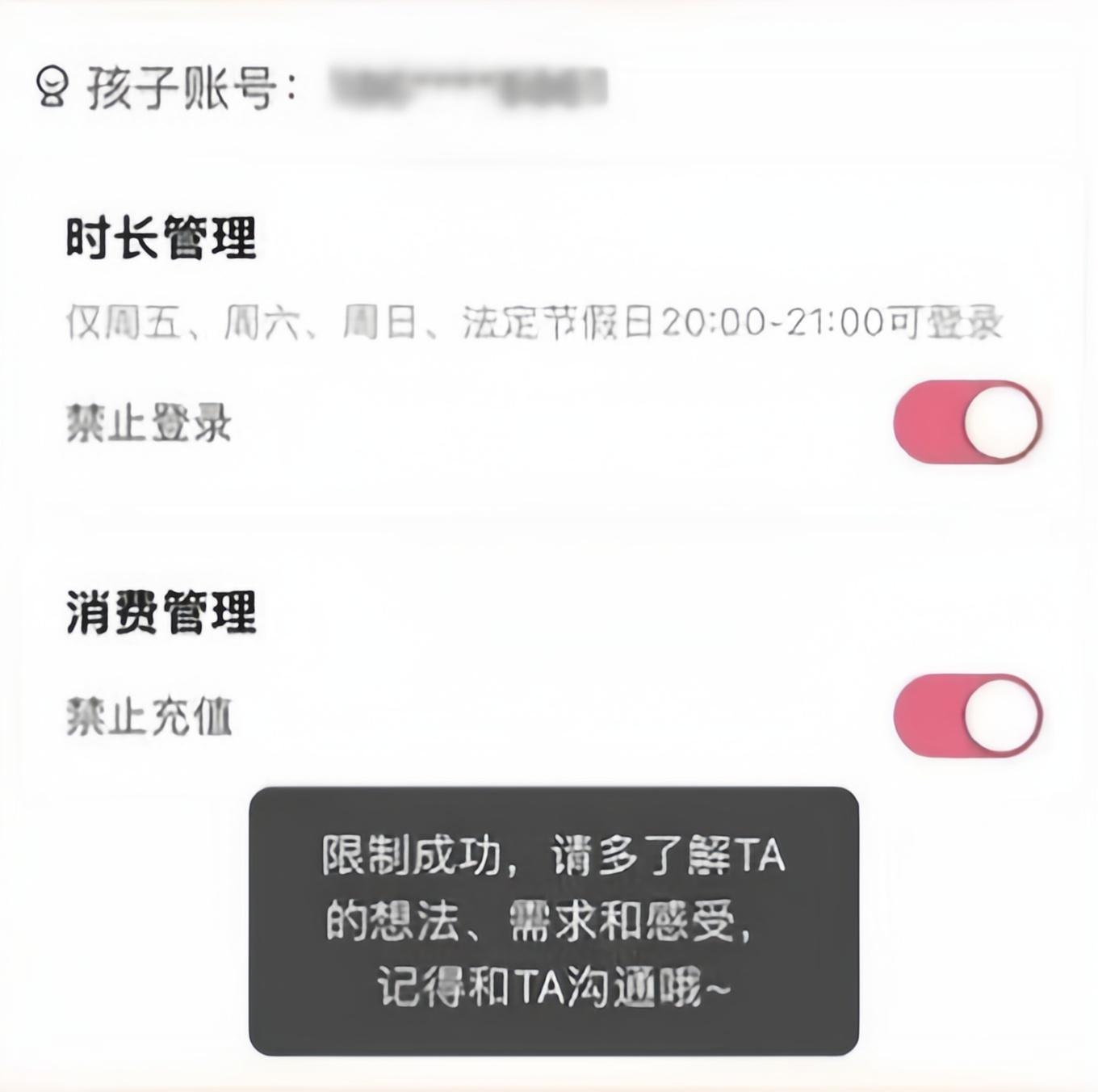Toggle the 禁止登录 switch off

click(x=966, y=422)
